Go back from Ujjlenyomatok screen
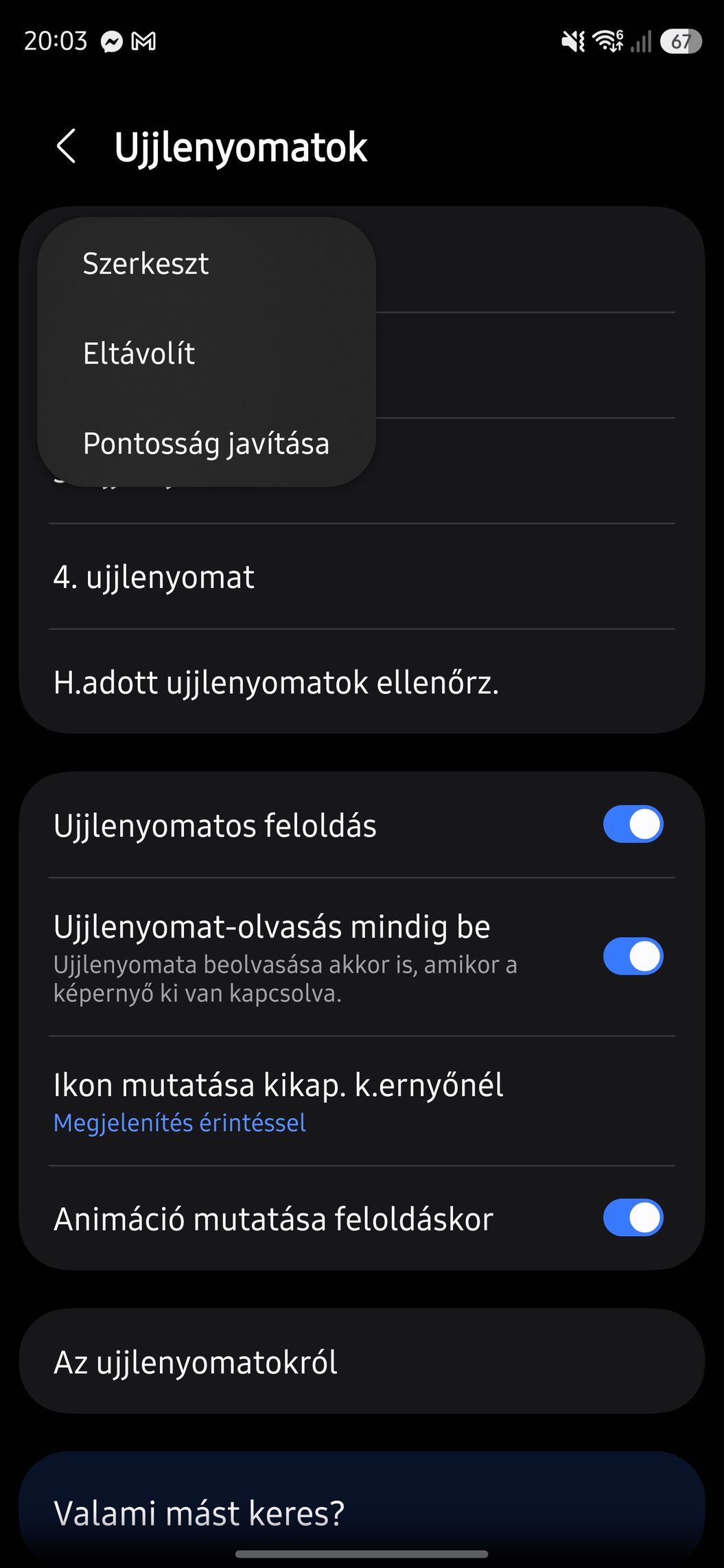 pyautogui.click(x=66, y=147)
